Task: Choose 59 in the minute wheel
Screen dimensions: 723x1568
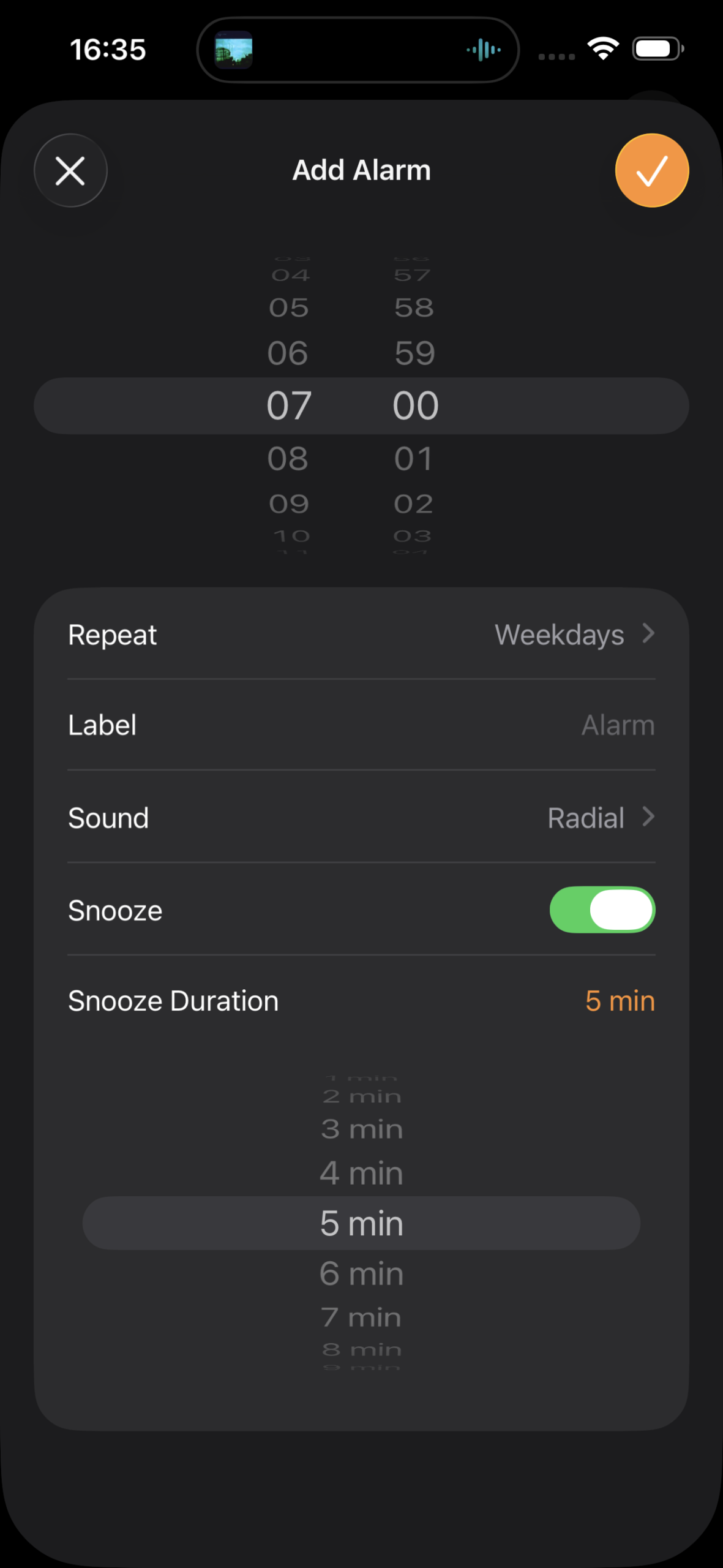Action: coord(414,353)
